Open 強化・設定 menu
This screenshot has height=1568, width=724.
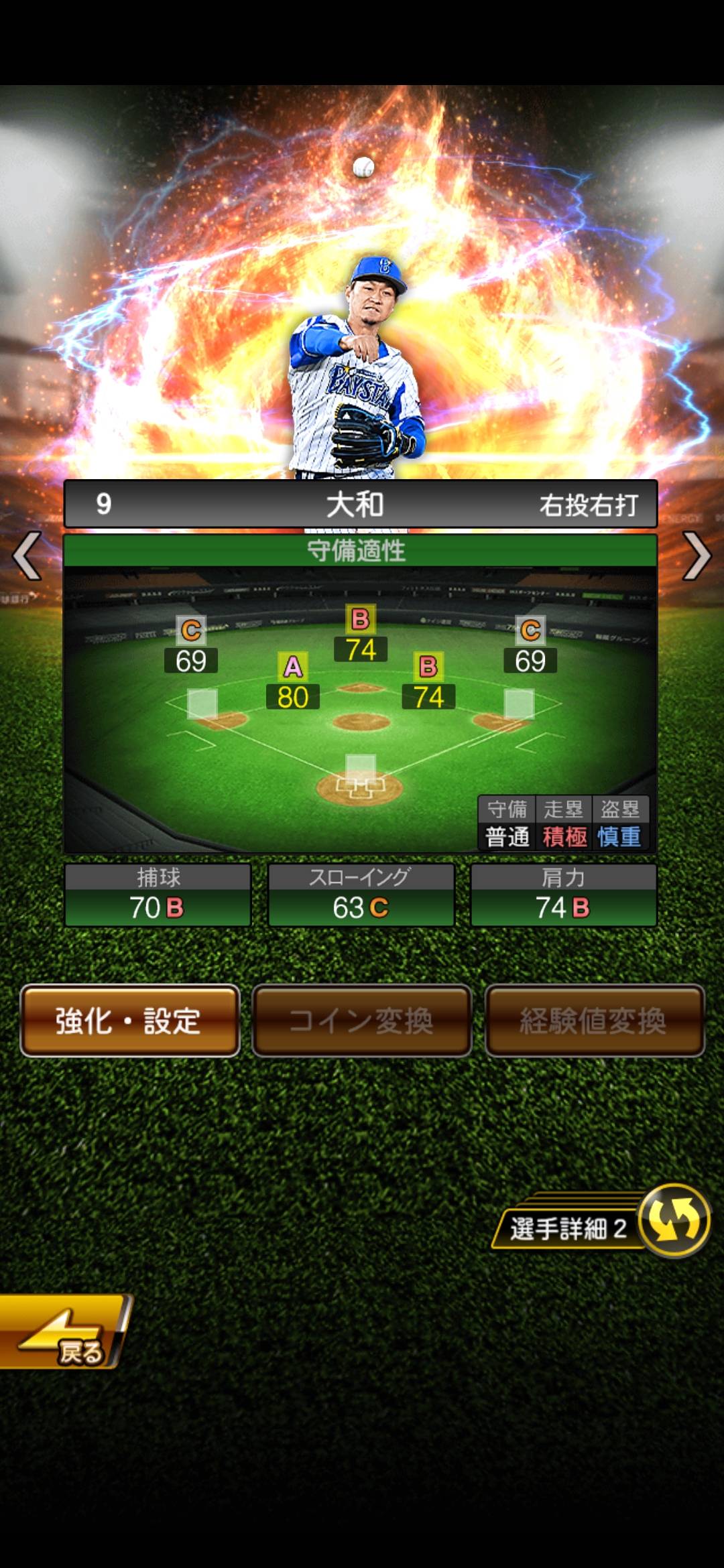tap(130, 1021)
